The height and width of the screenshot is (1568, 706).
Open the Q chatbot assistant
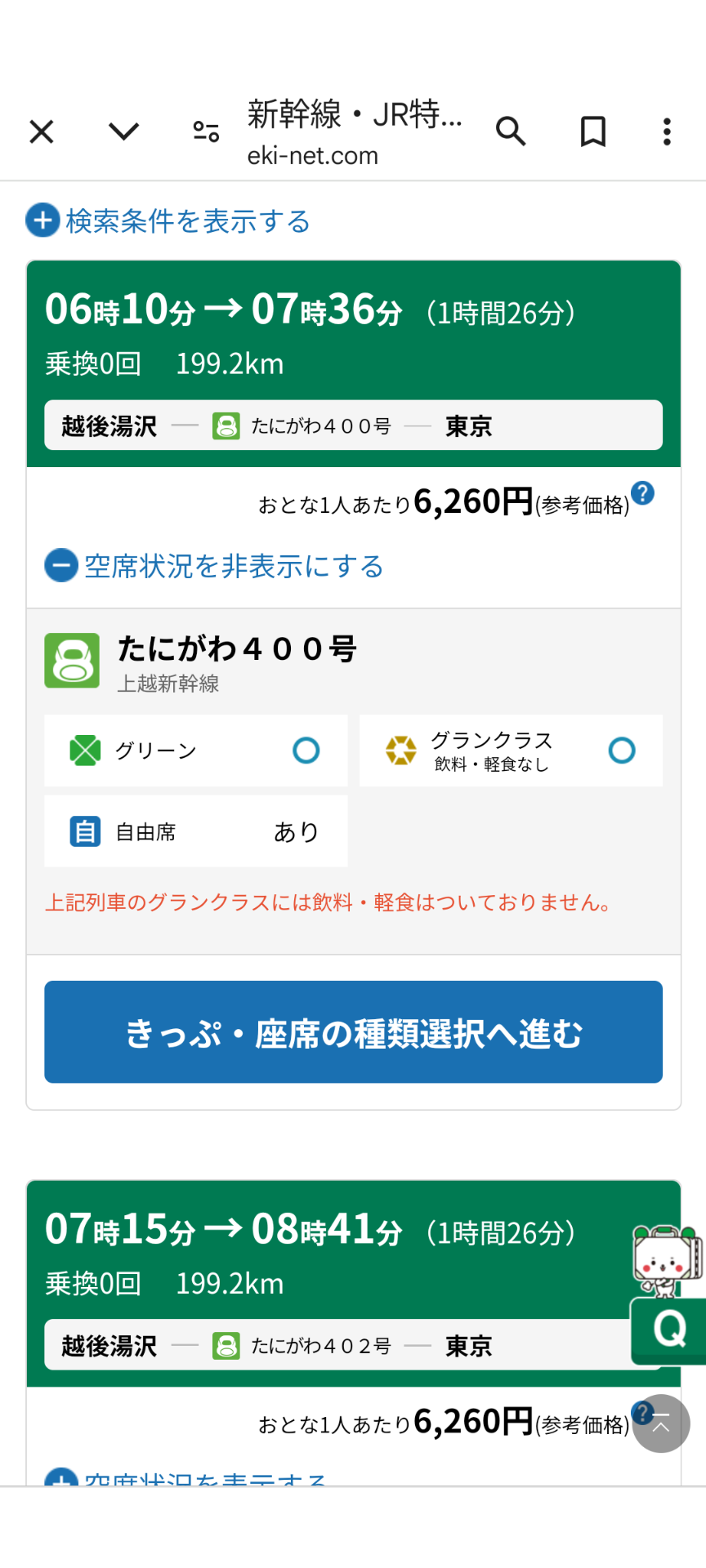668,1330
